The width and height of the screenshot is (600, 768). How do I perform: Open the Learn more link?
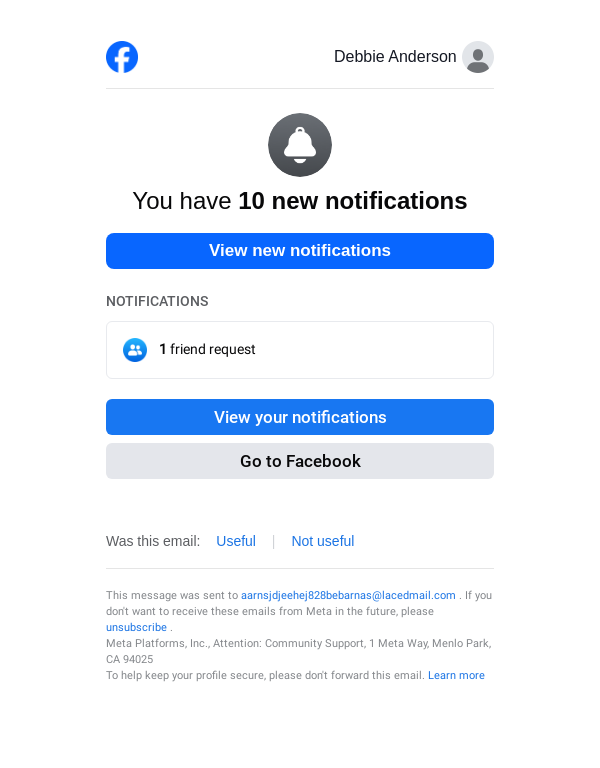click(456, 675)
